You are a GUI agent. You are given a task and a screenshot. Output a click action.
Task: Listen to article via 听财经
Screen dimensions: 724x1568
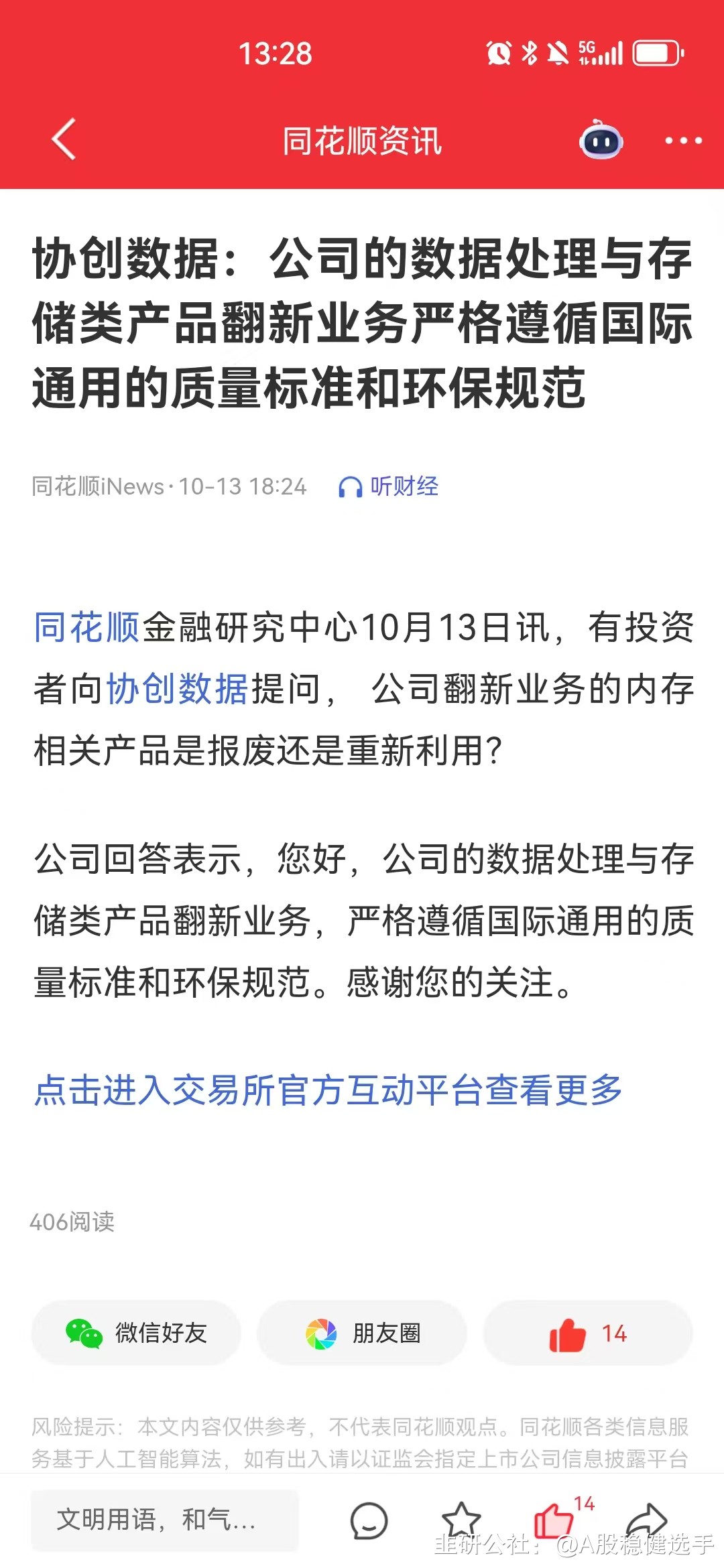click(389, 486)
